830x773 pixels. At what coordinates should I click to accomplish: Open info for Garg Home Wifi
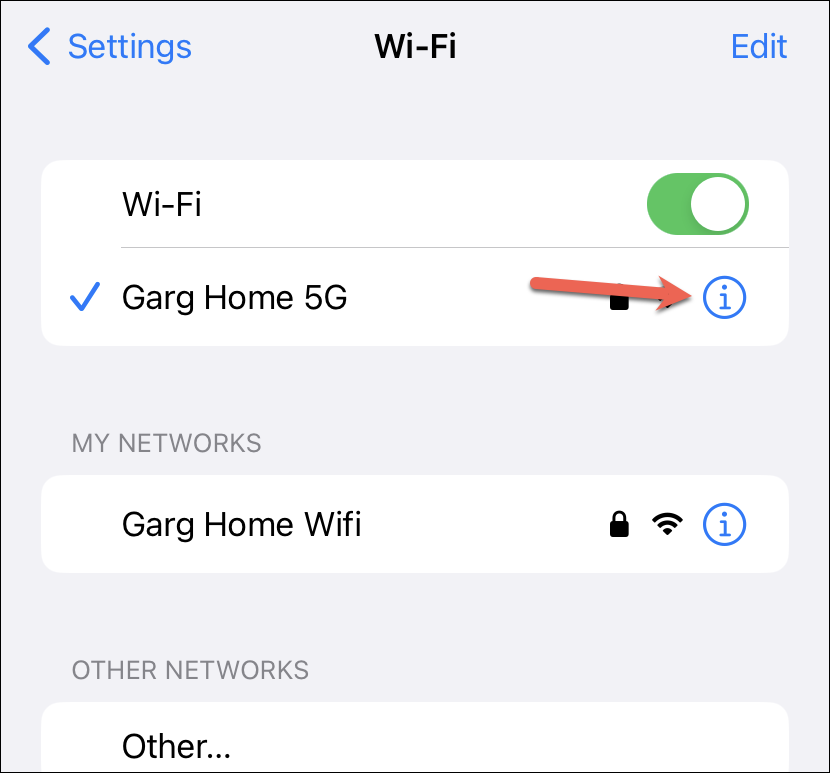(x=725, y=524)
